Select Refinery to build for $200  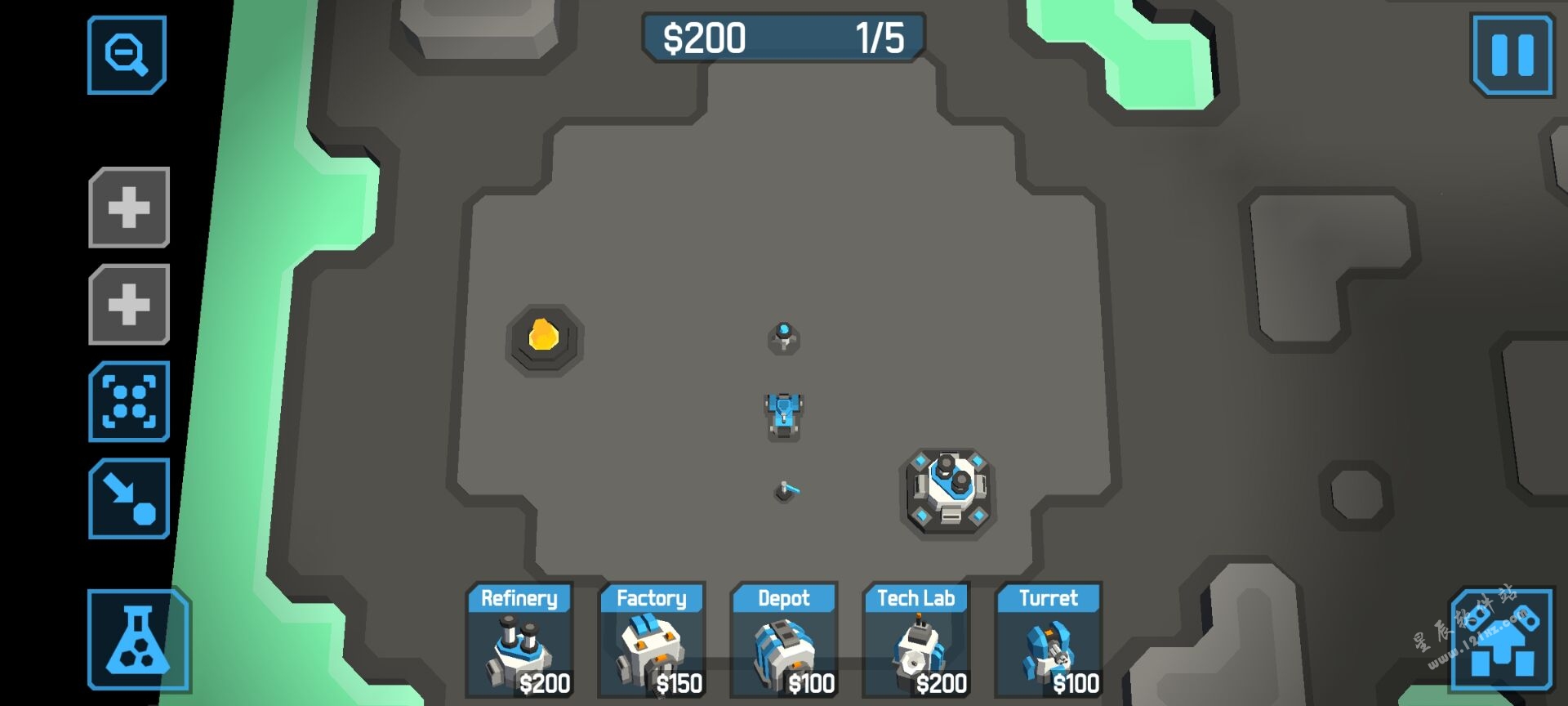pos(519,640)
